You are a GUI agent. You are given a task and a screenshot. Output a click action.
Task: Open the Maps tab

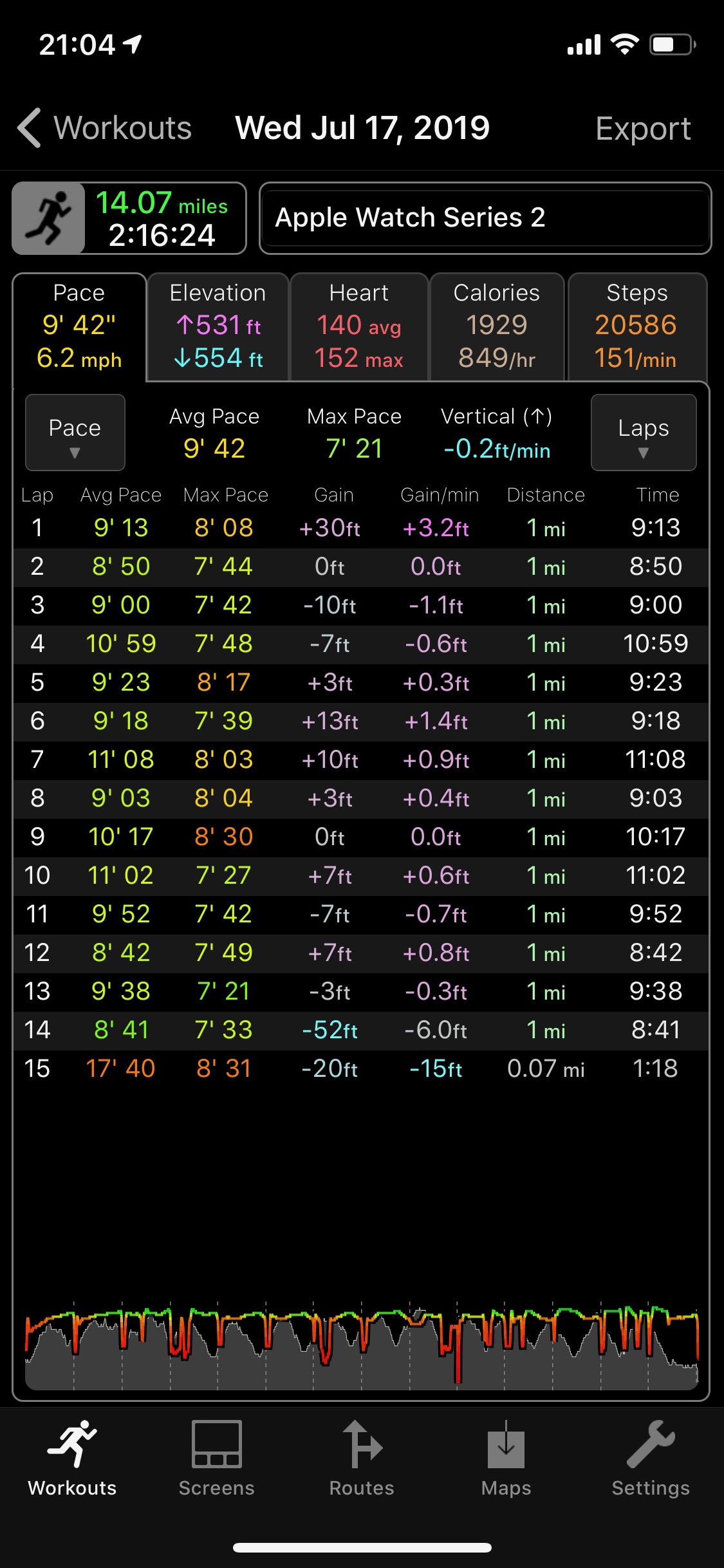click(x=506, y=1459)
